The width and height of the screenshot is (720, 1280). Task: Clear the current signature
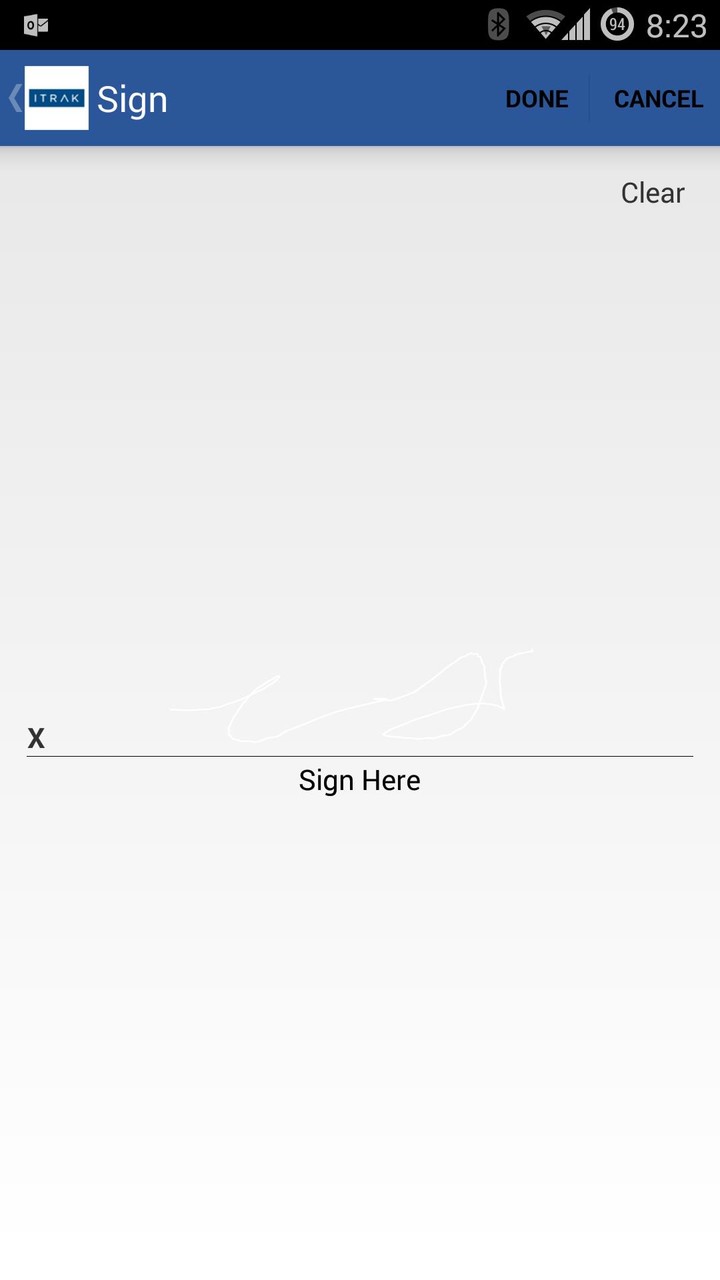click(x=652, y=192)
